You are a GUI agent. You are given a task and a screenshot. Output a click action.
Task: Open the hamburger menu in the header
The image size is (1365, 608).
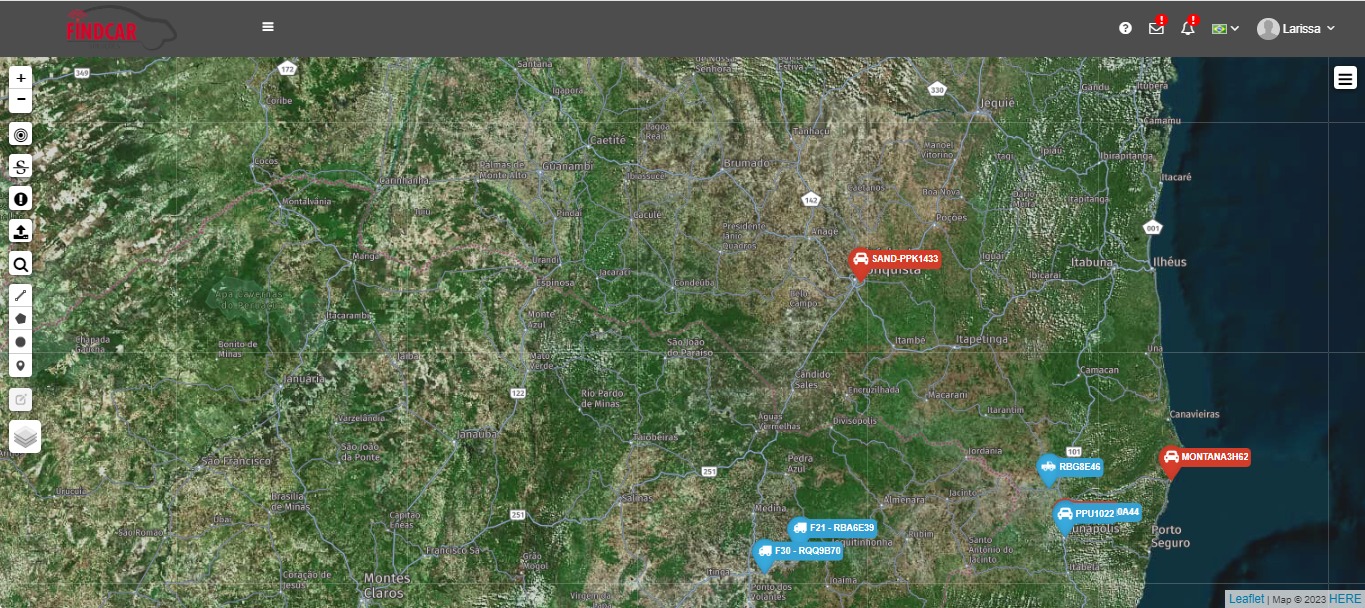tap(268, 27)
